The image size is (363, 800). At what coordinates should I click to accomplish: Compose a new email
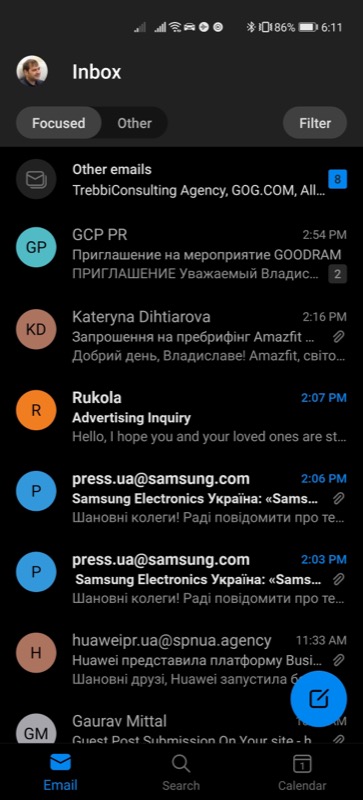point(319,699)
